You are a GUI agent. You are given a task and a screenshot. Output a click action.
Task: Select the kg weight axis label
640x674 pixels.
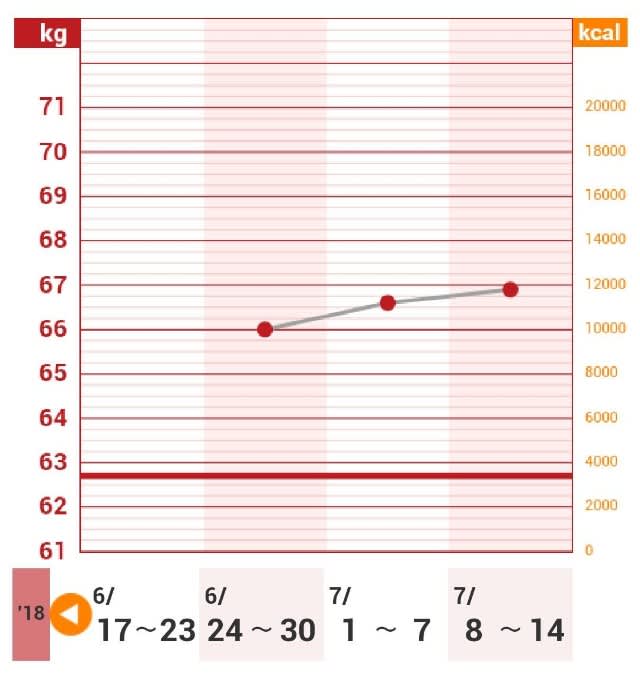47,33
